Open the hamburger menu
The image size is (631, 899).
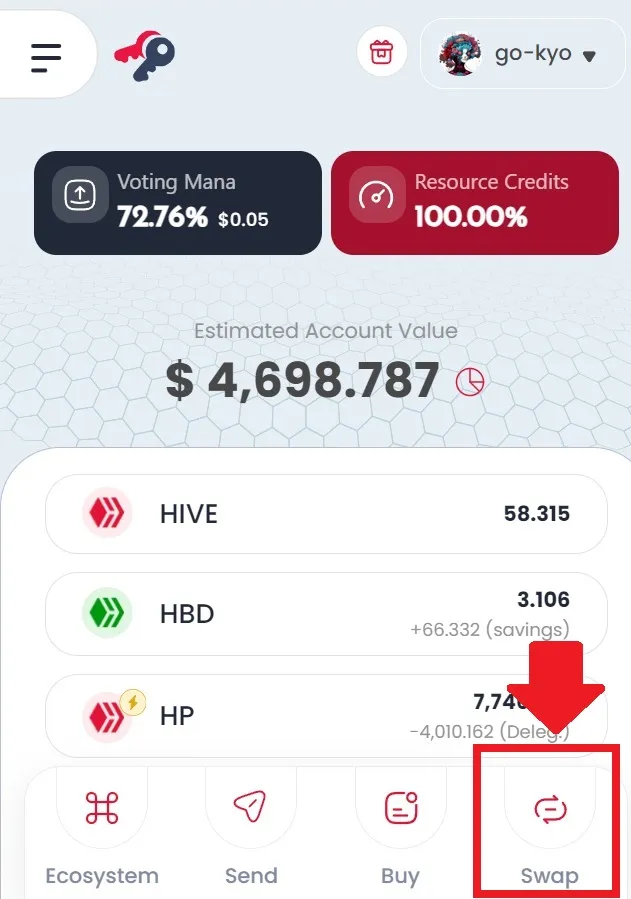[46, 57]
